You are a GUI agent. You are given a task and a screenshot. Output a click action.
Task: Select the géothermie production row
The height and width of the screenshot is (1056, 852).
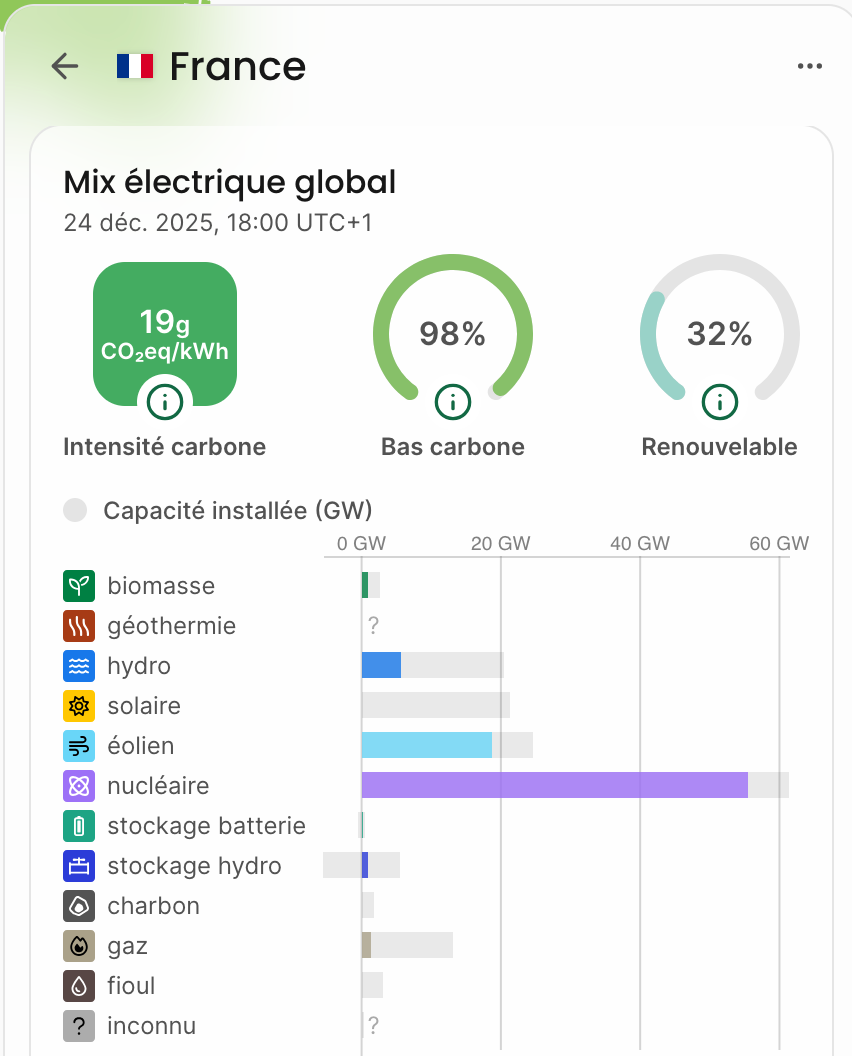[172, 626]
